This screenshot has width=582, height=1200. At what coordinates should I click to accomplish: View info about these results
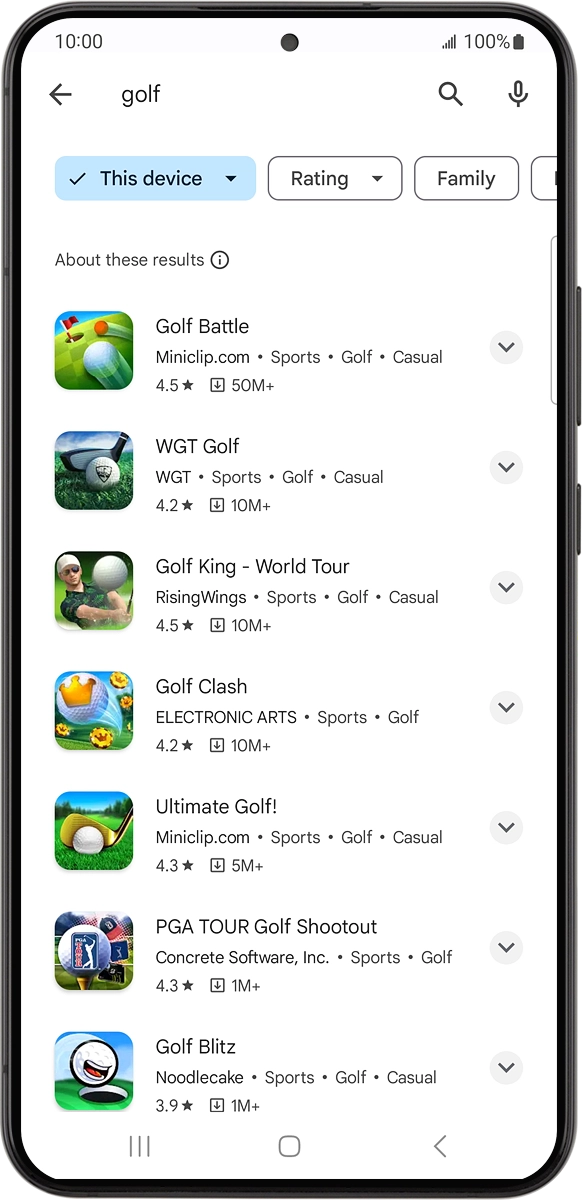point(220,260)
